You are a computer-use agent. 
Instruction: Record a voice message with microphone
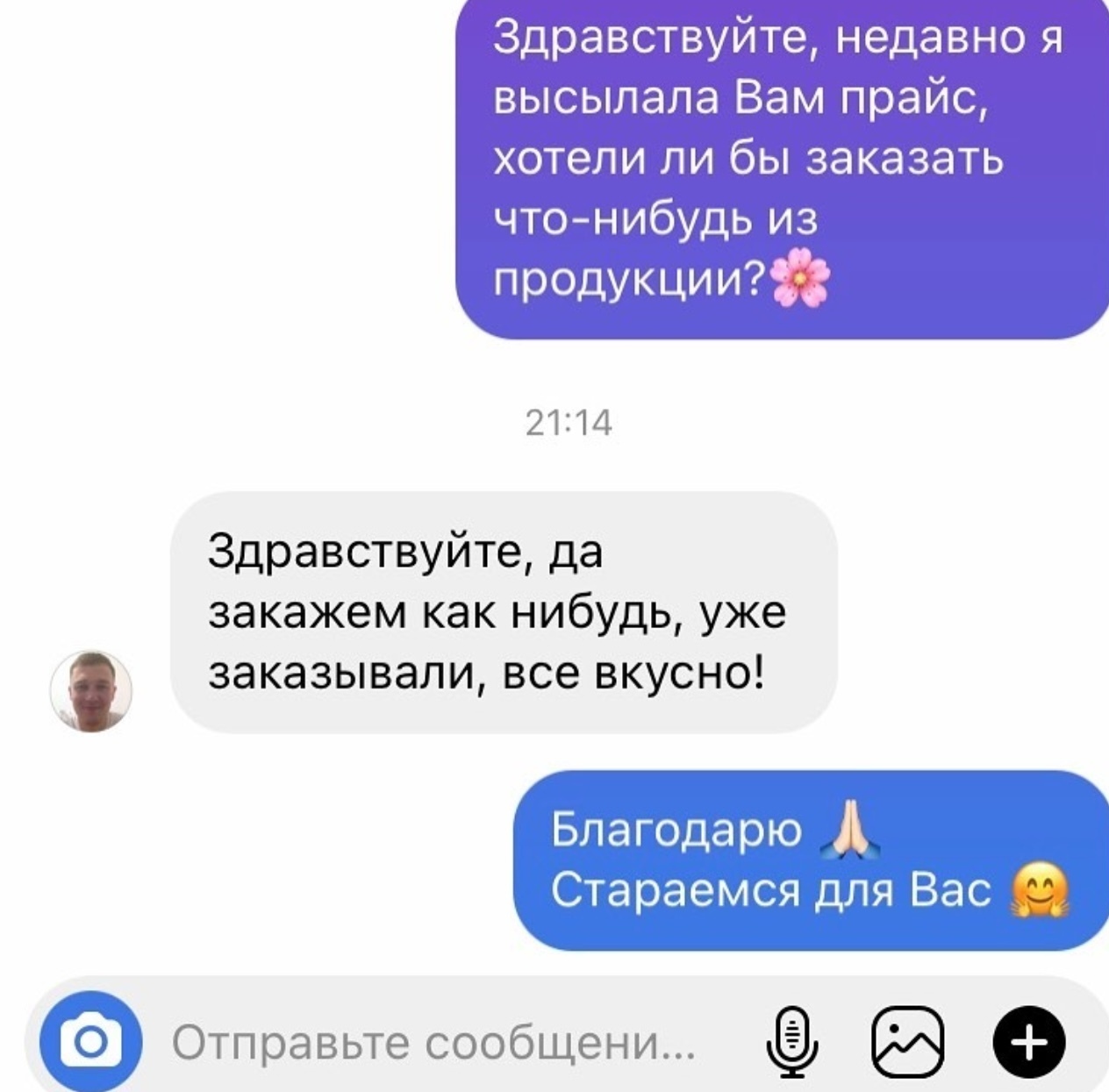791,1042
